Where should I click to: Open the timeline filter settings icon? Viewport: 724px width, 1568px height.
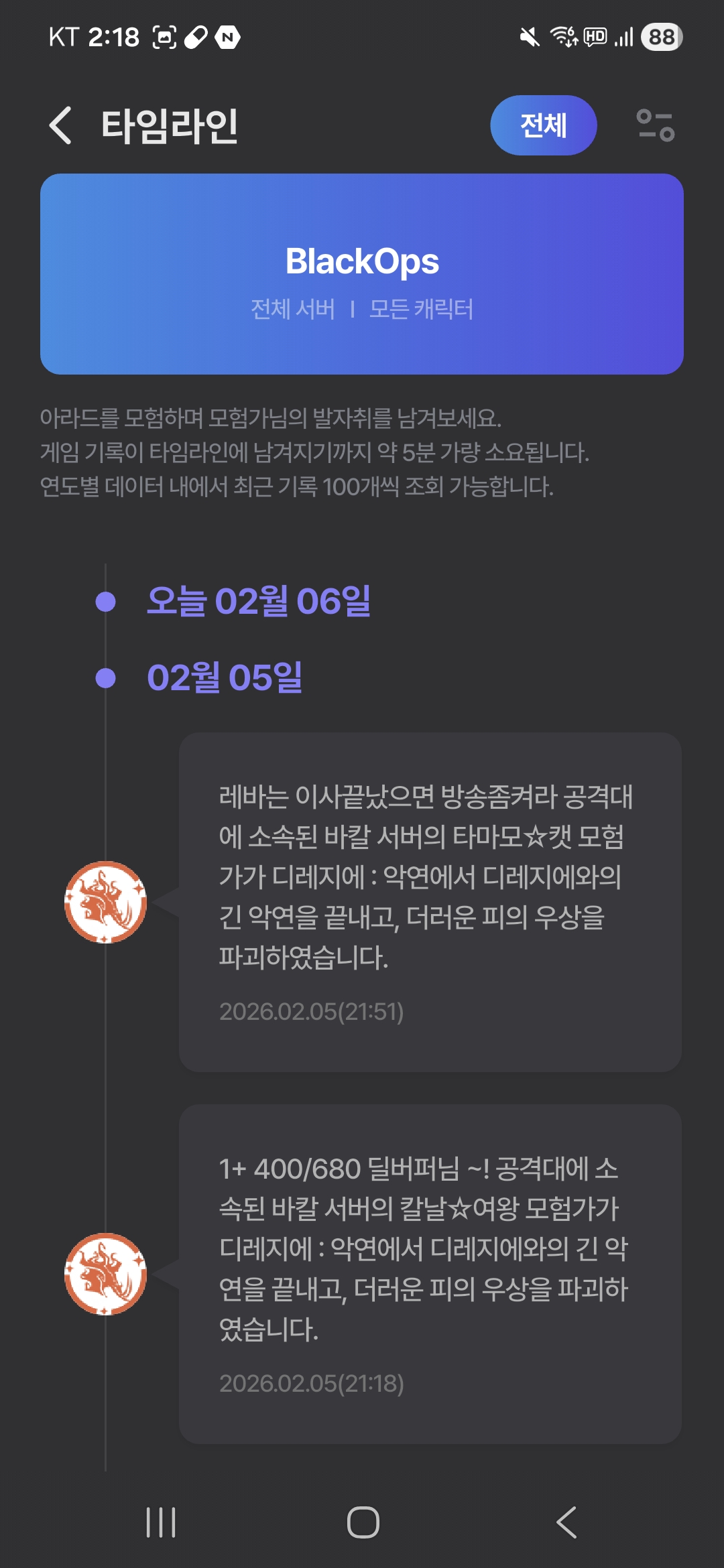coord(655,125)
